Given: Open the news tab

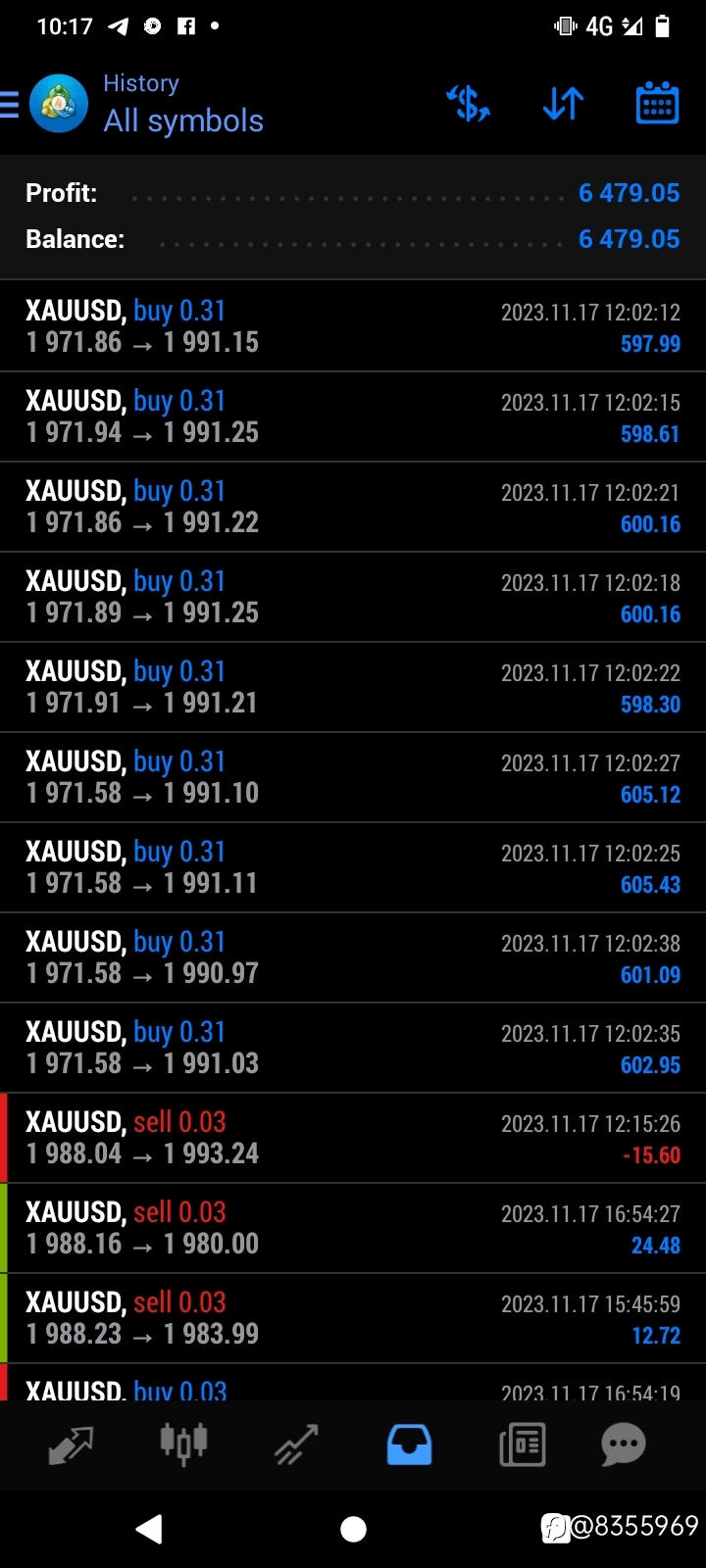Looking at the screenshot, I should [x=522, y=1445].
